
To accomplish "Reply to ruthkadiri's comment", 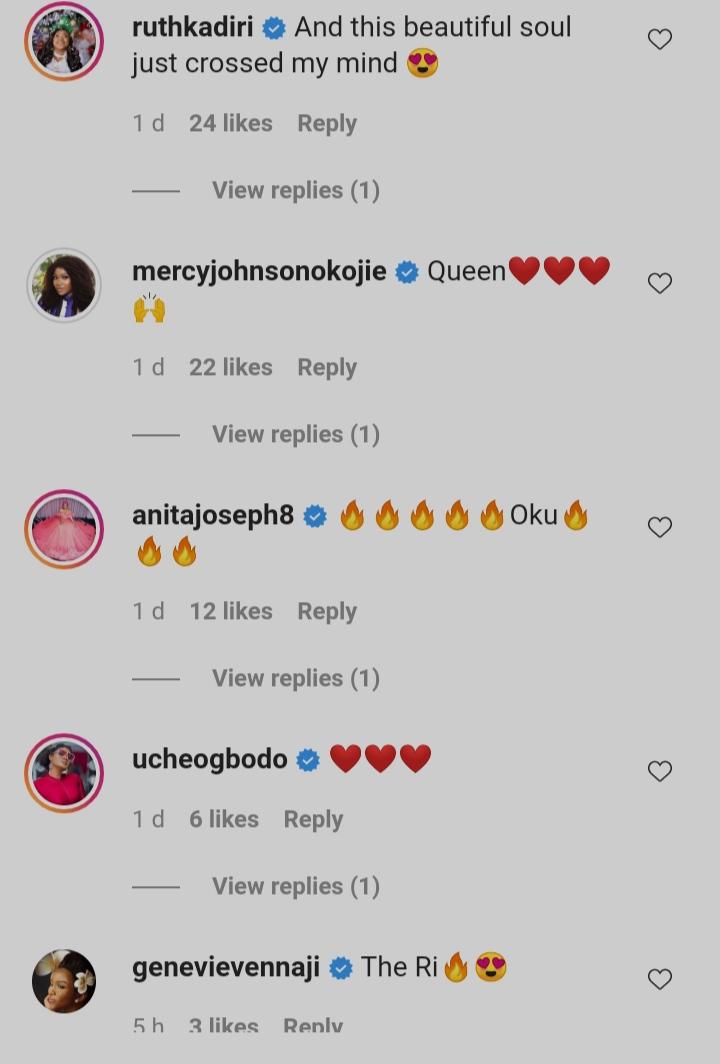I will (327, 124).
